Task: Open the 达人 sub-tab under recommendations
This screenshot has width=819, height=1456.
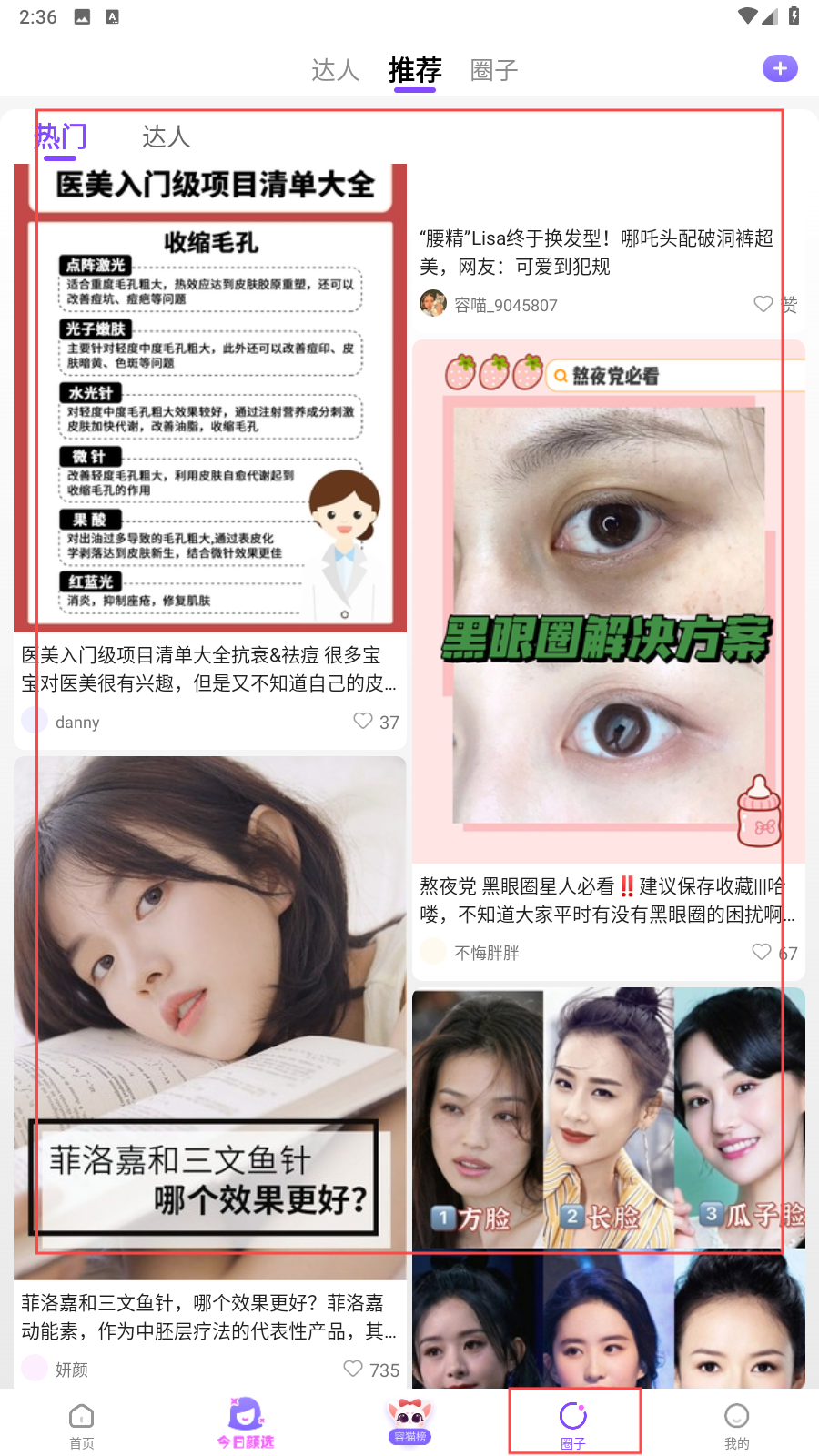Action: click(x=166, y=136)
